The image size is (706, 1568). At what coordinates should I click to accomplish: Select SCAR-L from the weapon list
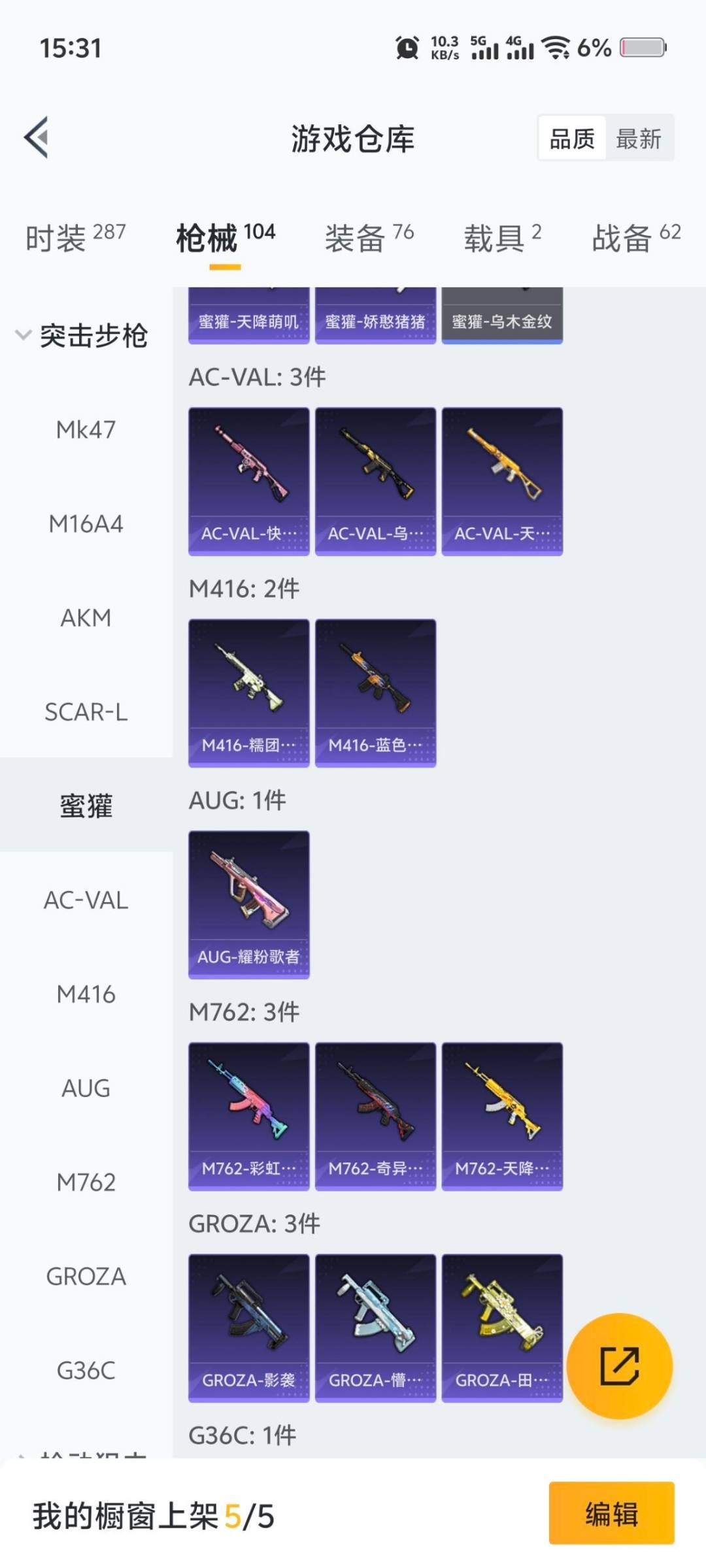[86, 712]
